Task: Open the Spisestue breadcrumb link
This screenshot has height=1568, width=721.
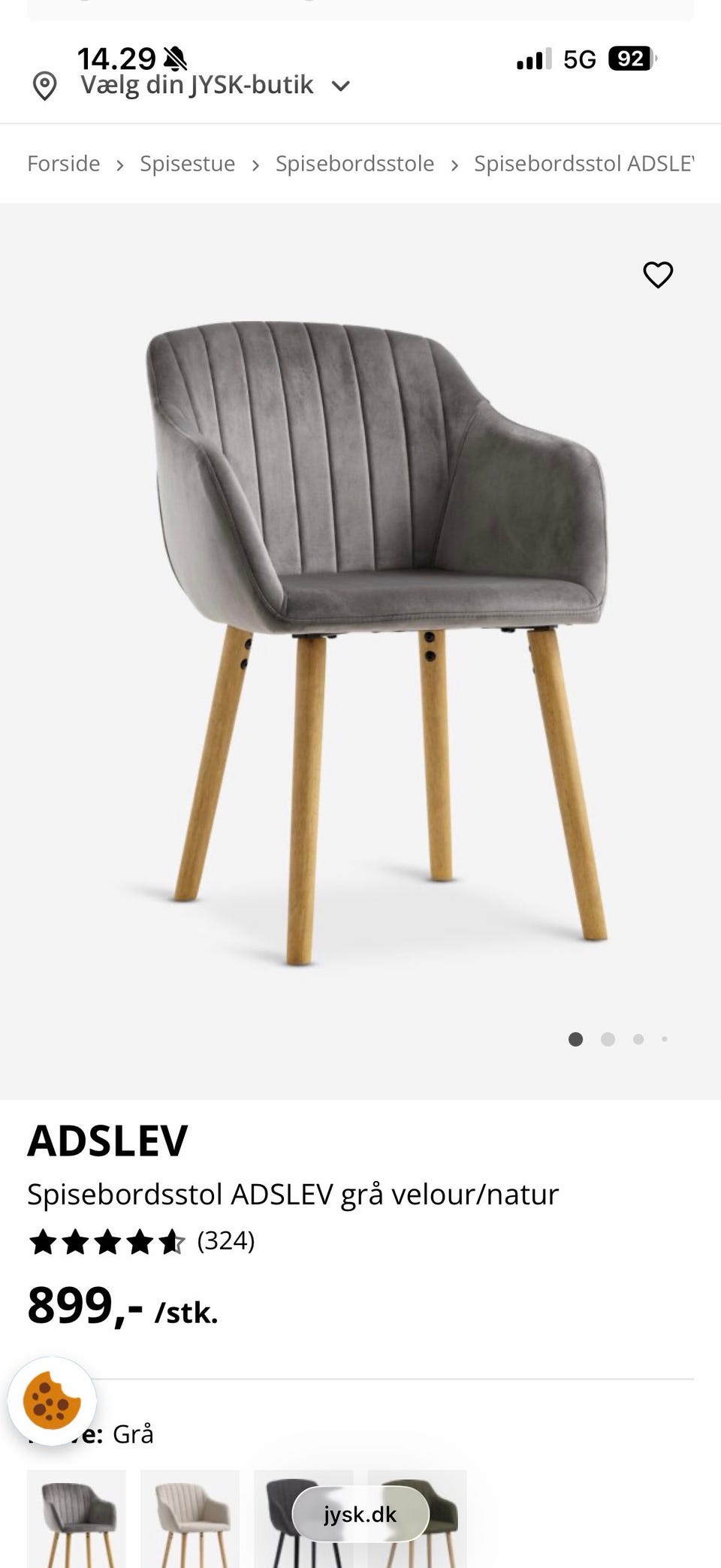Action: click(x=187, y=164)
